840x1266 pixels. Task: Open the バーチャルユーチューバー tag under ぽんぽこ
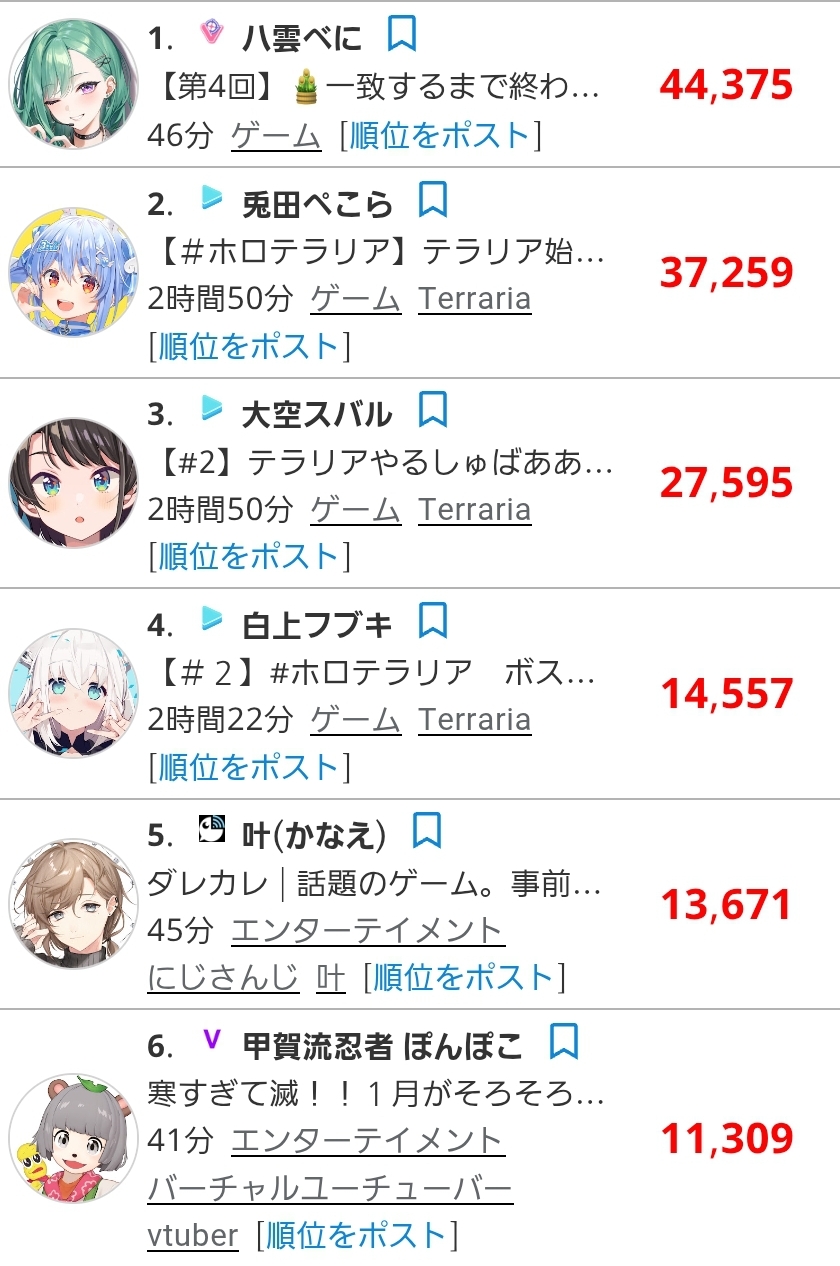[x=330, y=1189]
